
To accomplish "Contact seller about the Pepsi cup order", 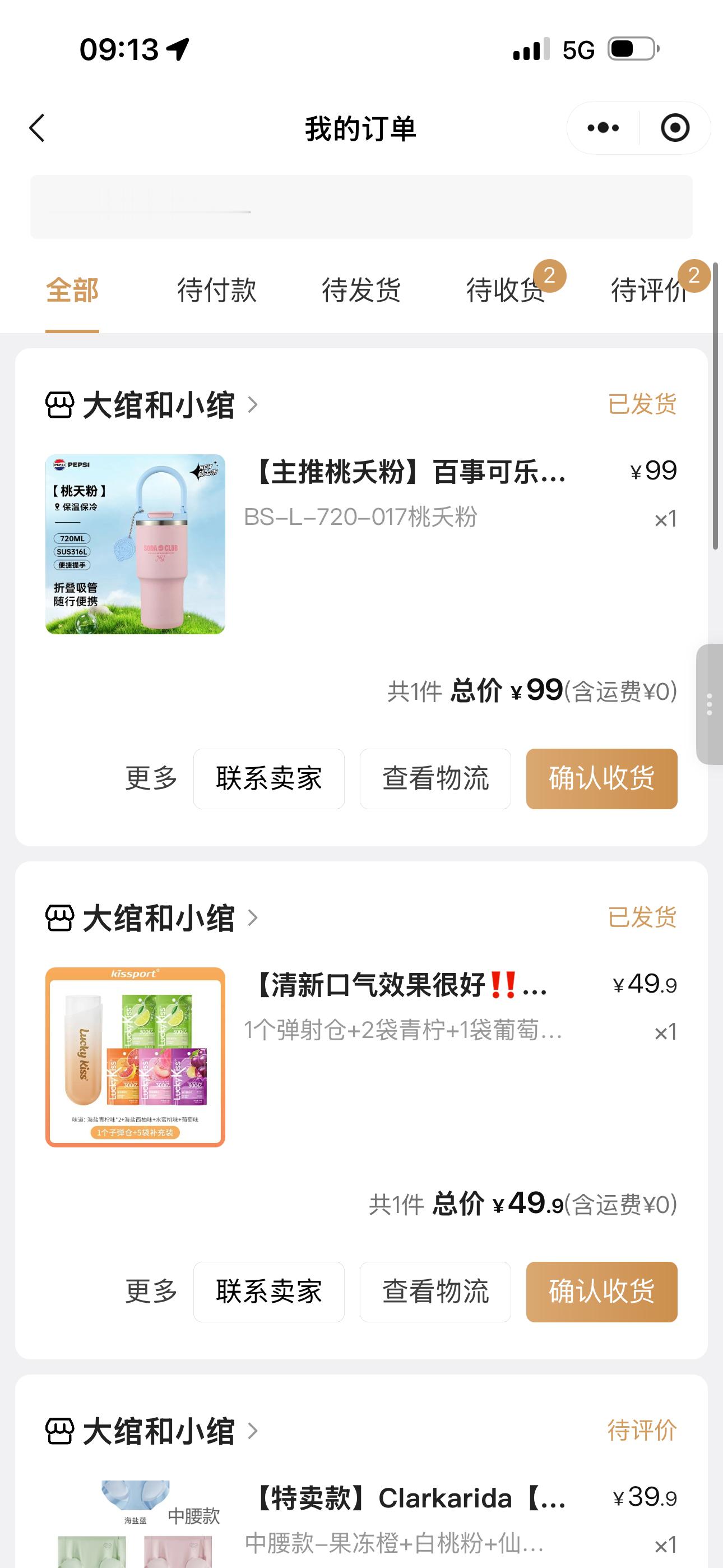I will tap(269, 778).
